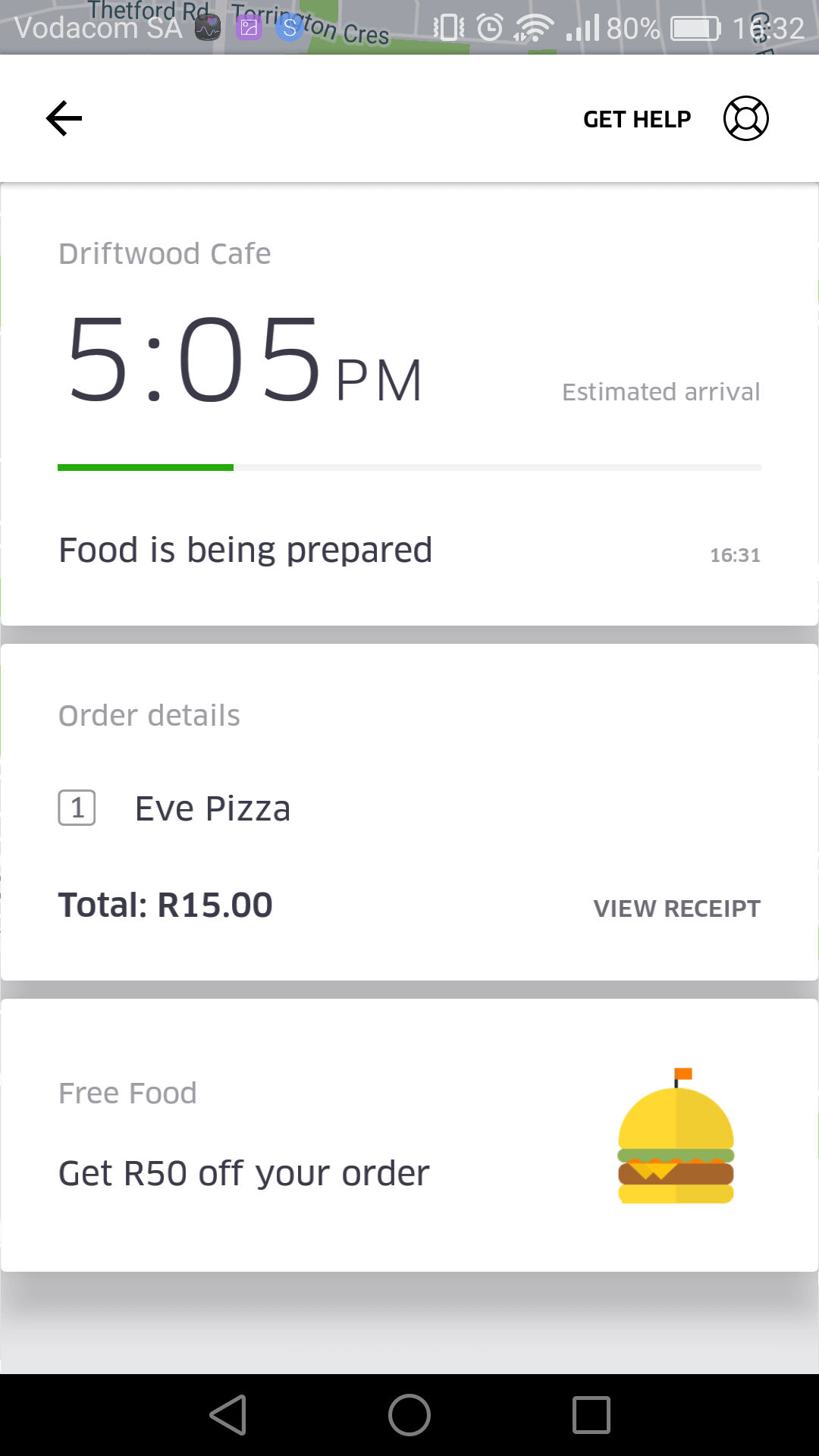The height and width of the screenshot is (1456, 819).
Task: Tap the burger icon on Free Food card
Action: (x=675, y=1137)
